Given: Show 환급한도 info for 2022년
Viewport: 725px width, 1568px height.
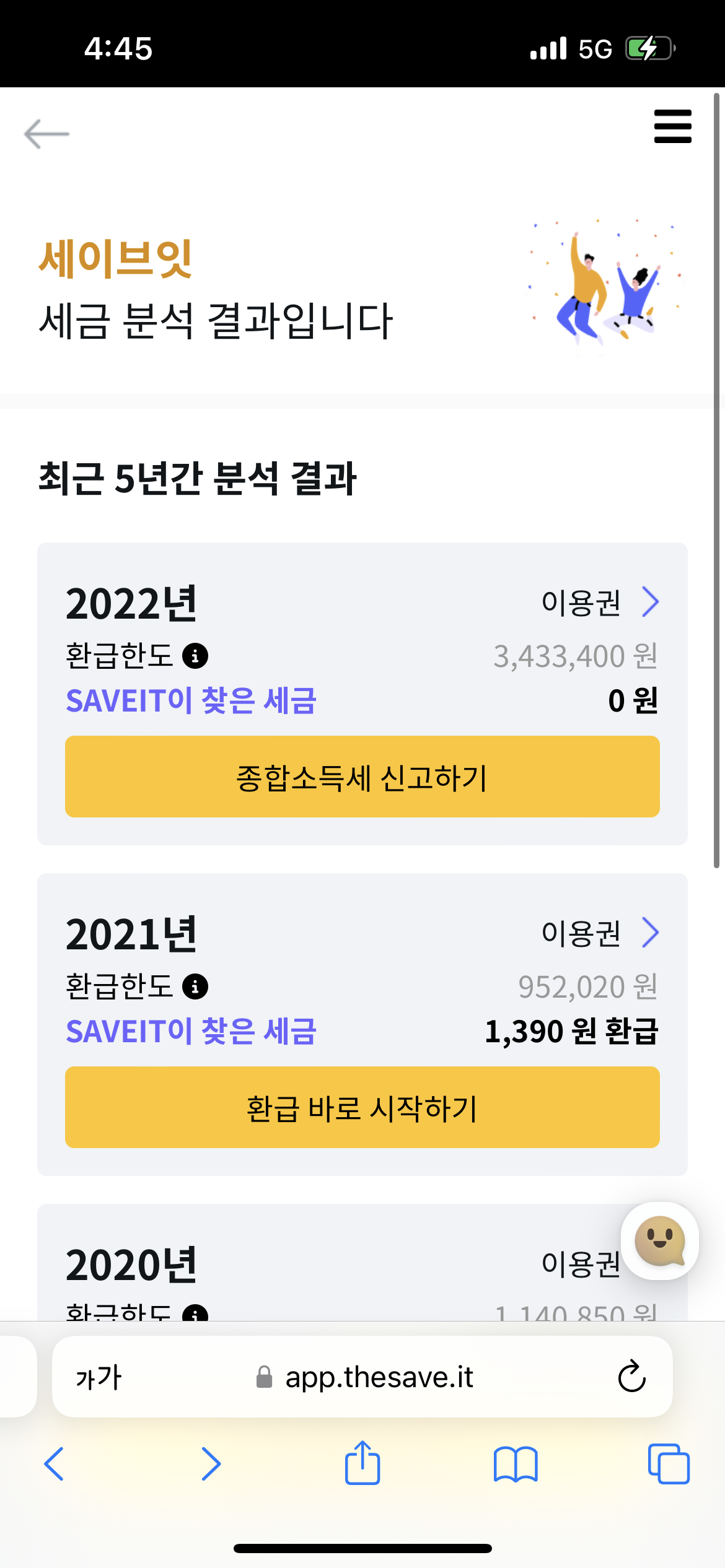Looking at the screenshot, I should click(x=195, y=656).
